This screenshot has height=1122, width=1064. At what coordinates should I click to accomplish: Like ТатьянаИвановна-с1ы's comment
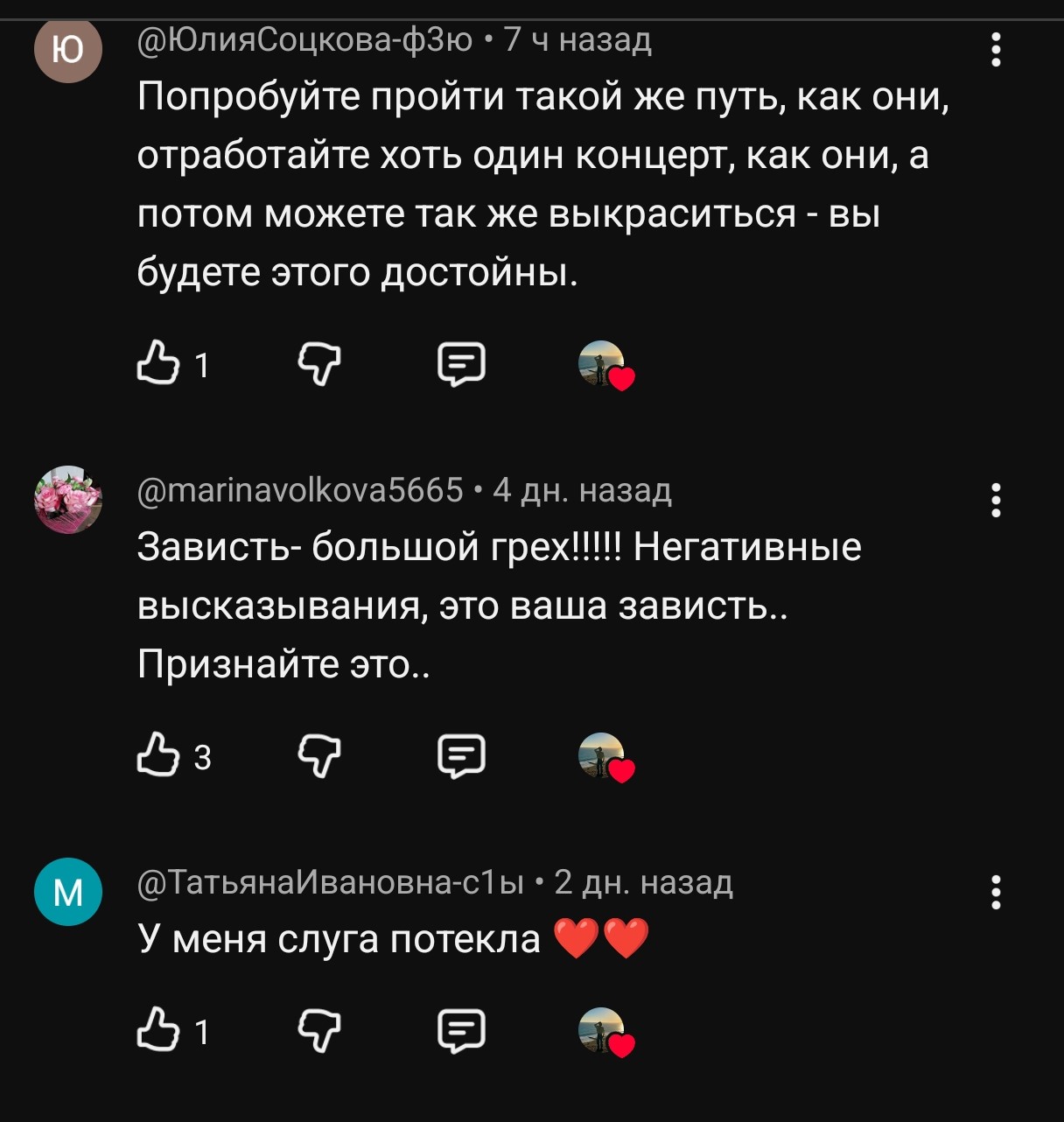pyautogui.click(x=158, y=1029)
